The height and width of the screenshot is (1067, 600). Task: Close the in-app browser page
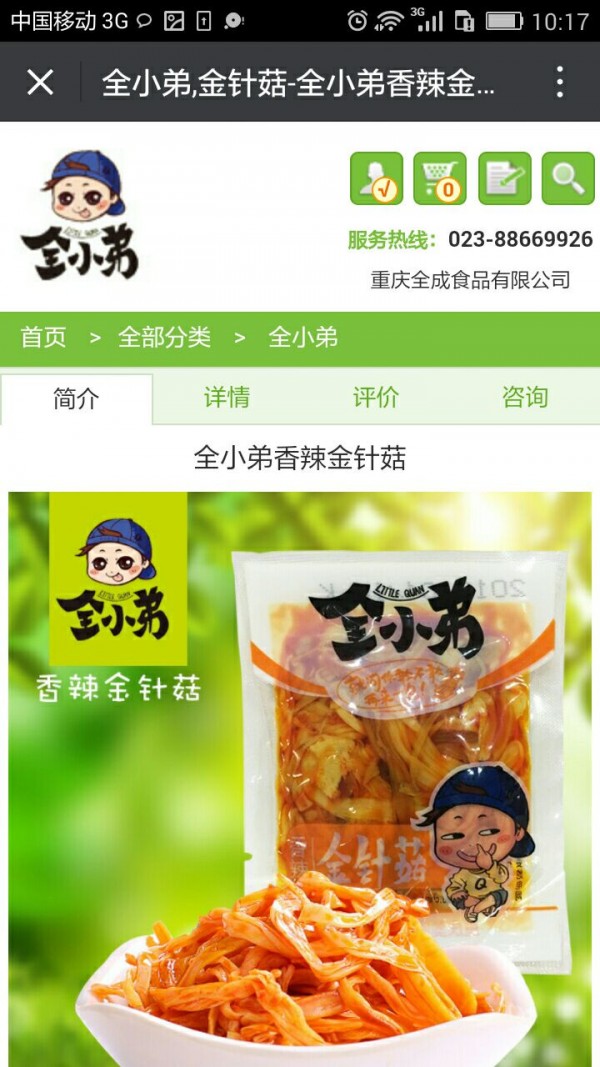[40, 82]
